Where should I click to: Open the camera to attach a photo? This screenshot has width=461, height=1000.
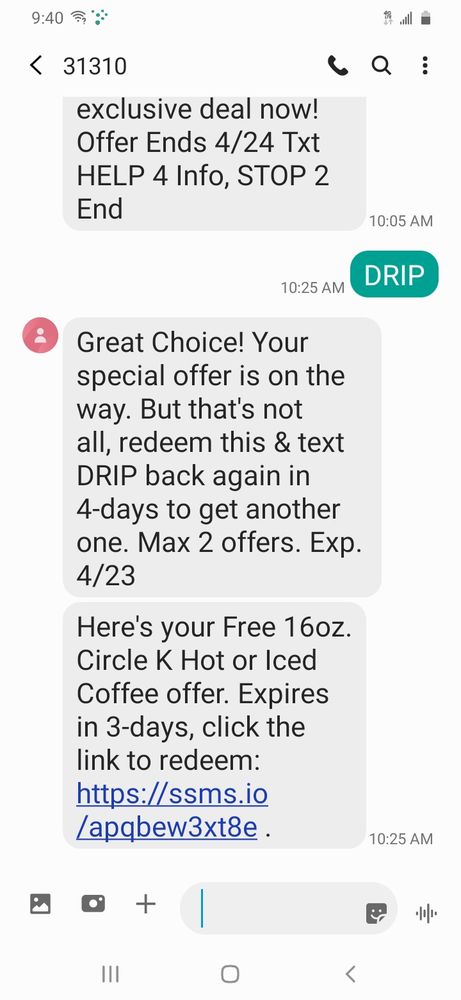(93, 904)
